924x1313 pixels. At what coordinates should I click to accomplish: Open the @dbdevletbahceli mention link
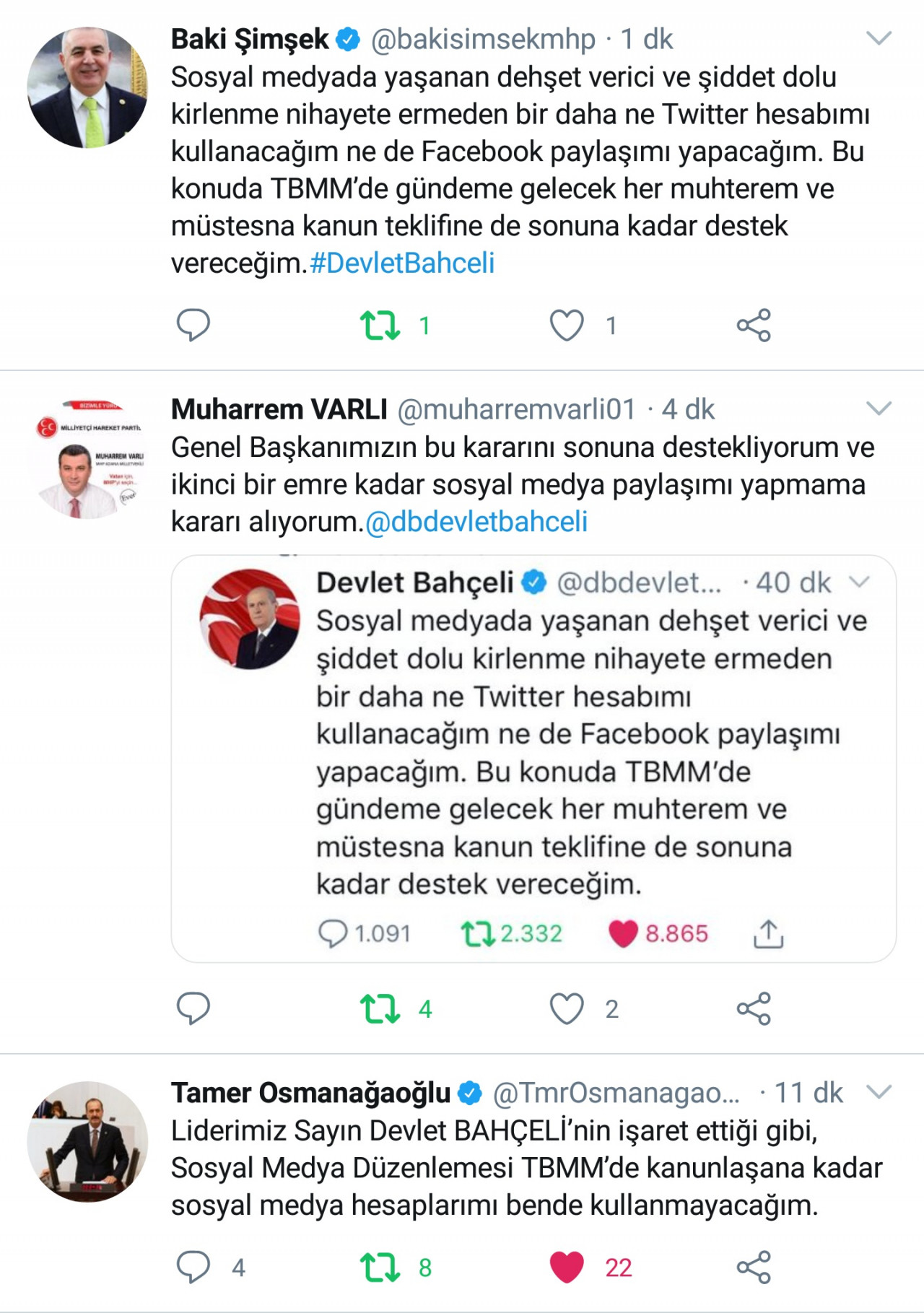476,521
